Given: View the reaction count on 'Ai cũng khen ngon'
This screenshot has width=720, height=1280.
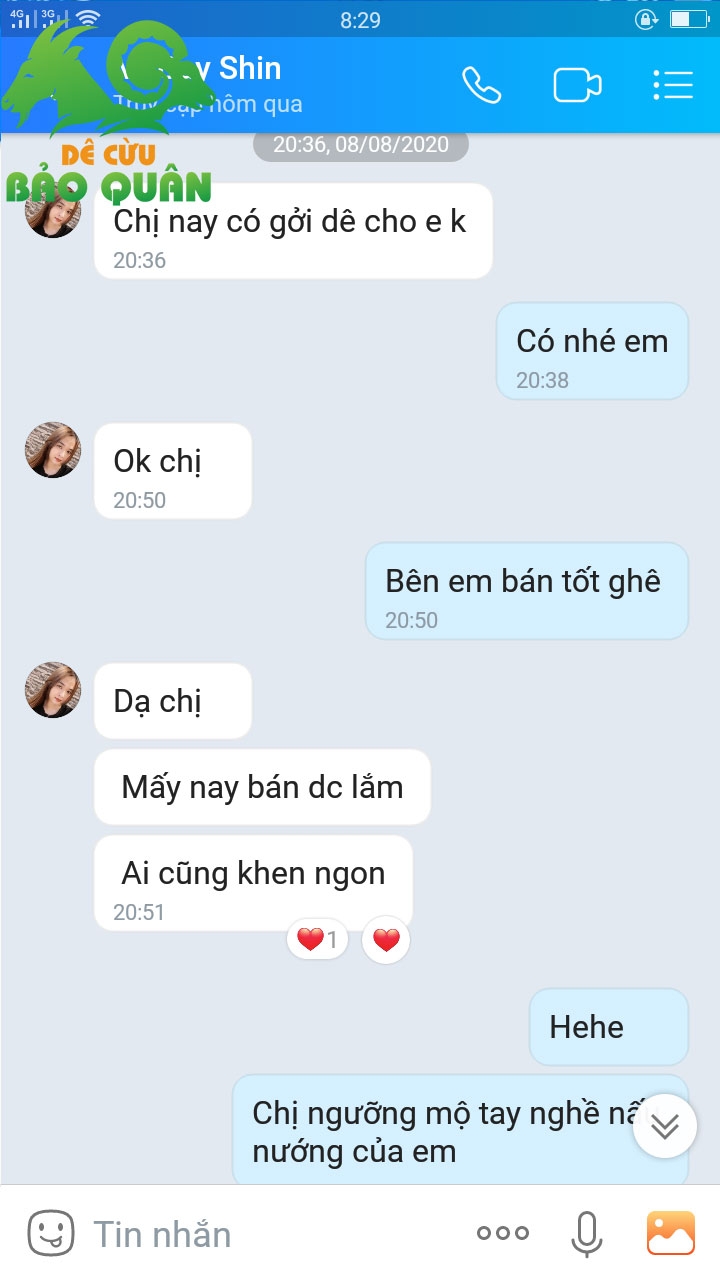Looking at the screenshot, I should click(x=318, y=940).
